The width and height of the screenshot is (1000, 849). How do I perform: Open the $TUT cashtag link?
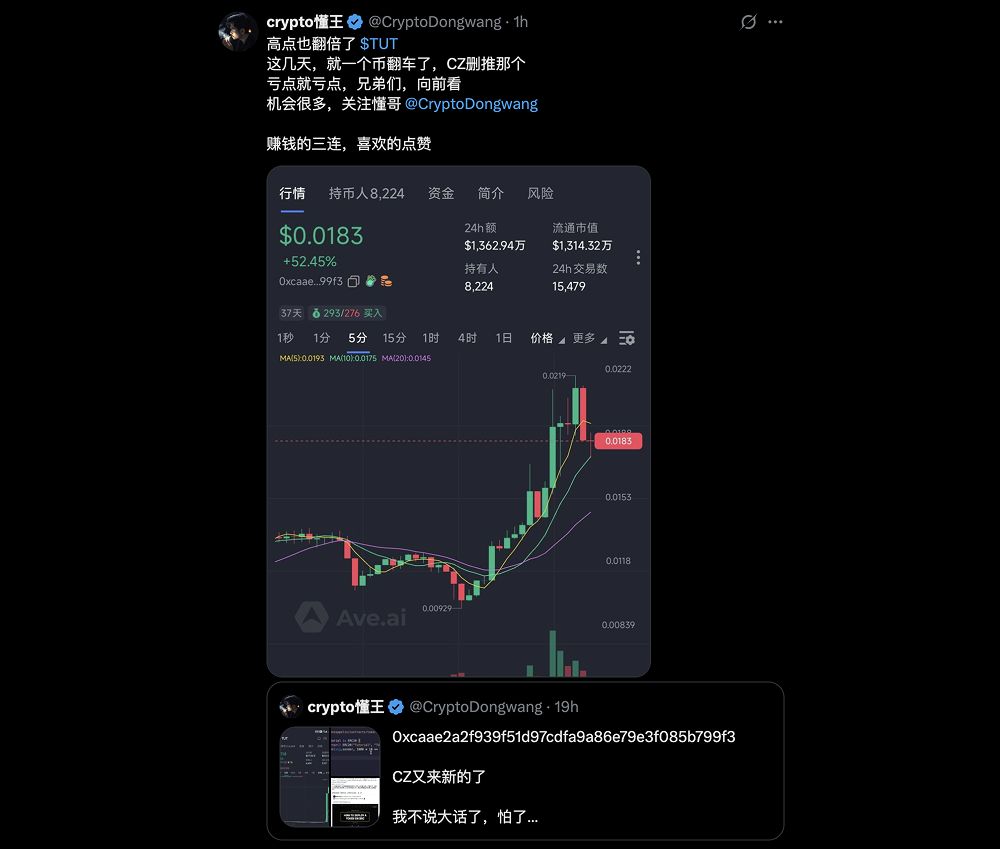pyautogui.click(x=379, y=44)
